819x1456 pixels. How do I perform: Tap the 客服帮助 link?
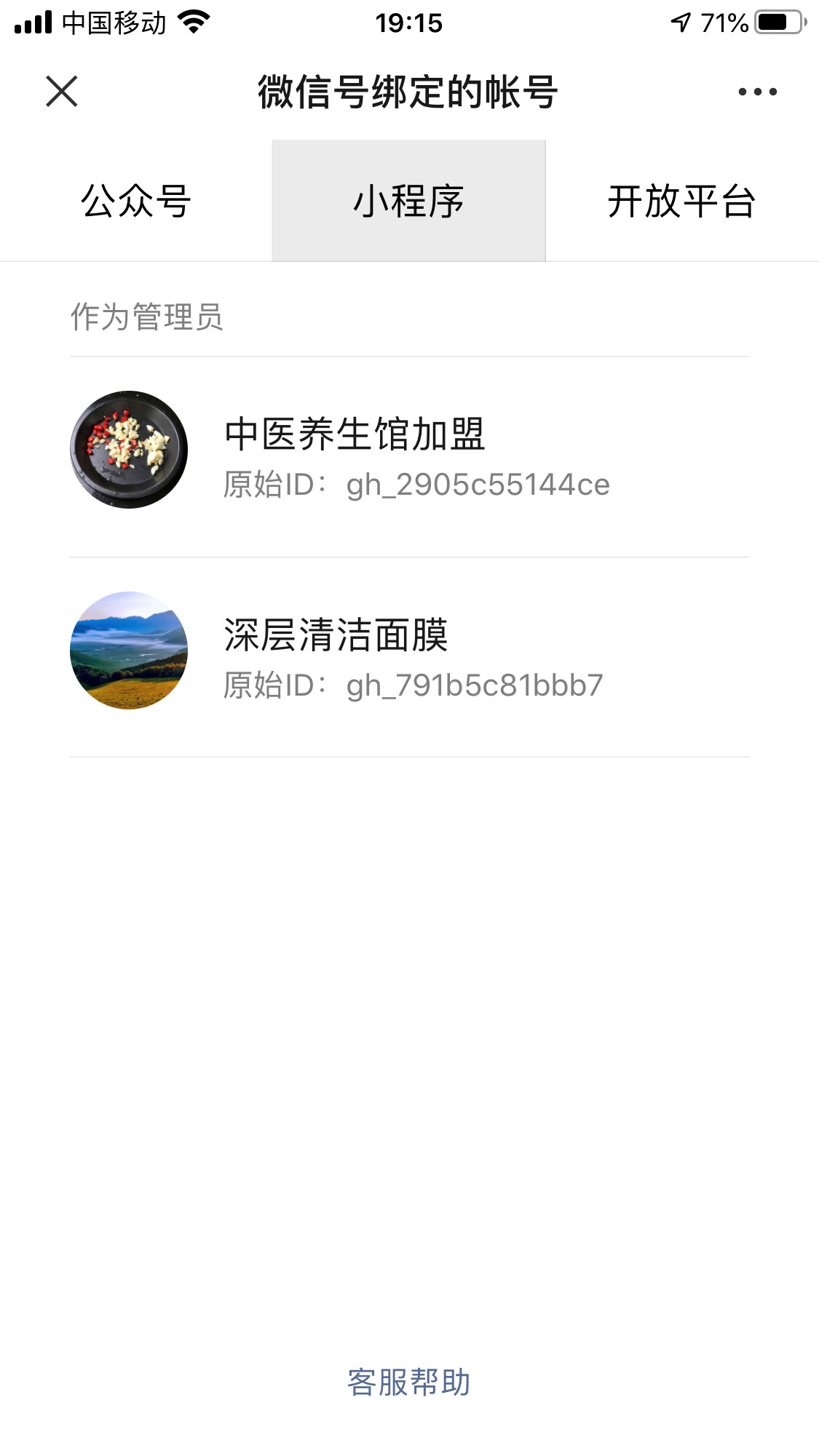click(x=408, y=1382)
